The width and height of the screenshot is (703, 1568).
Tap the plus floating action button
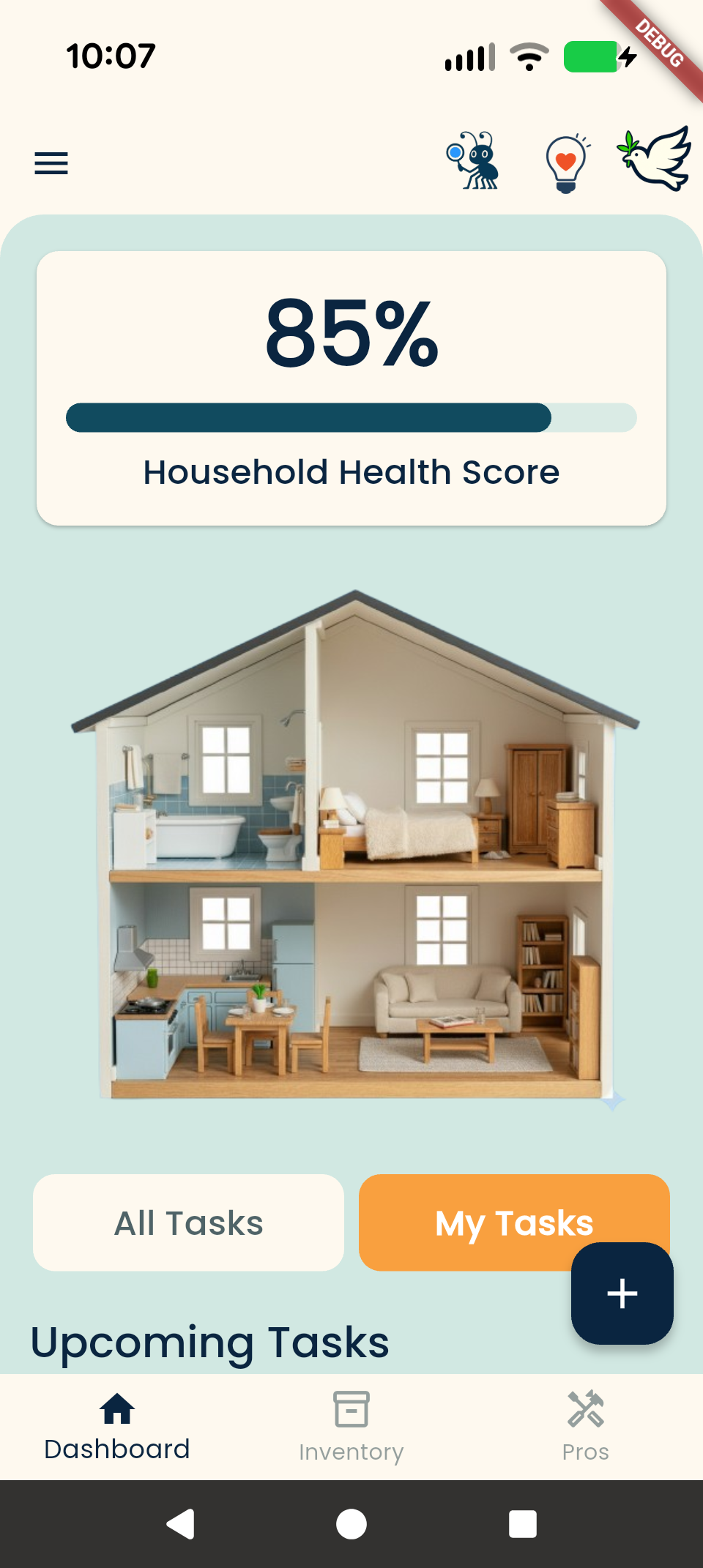(x=621, y=1293)
